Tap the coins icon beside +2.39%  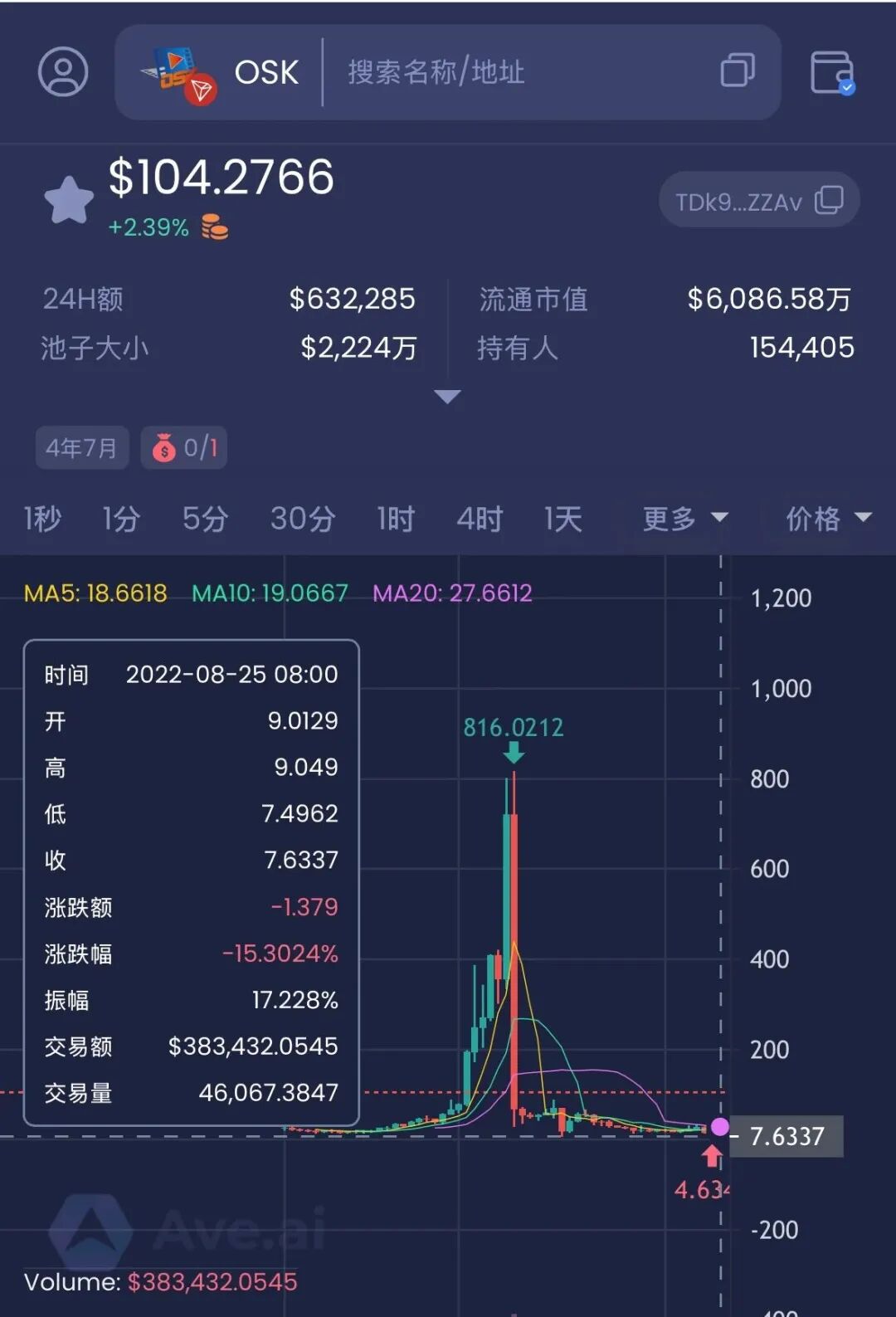(215, 227)
